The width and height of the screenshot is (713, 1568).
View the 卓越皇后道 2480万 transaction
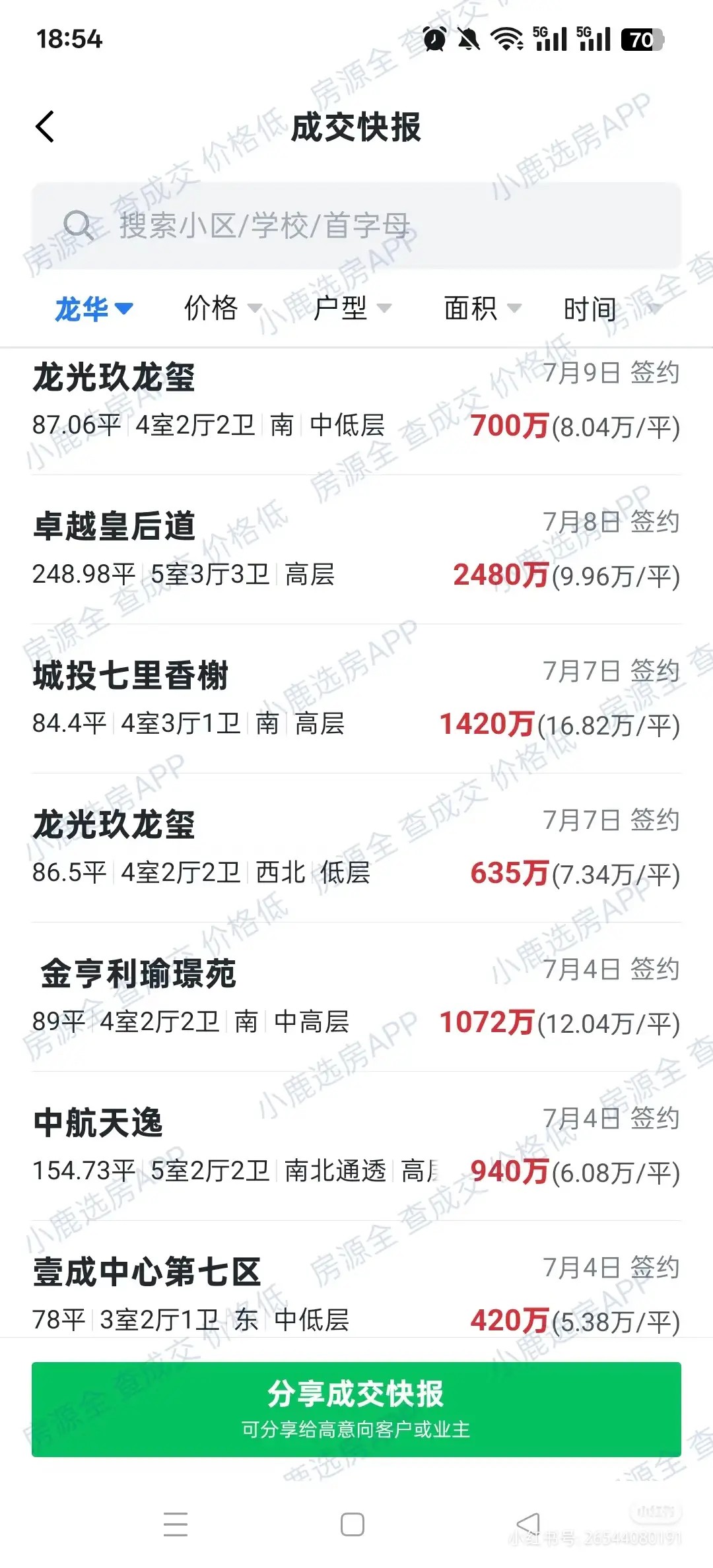(x=356, y=550)
